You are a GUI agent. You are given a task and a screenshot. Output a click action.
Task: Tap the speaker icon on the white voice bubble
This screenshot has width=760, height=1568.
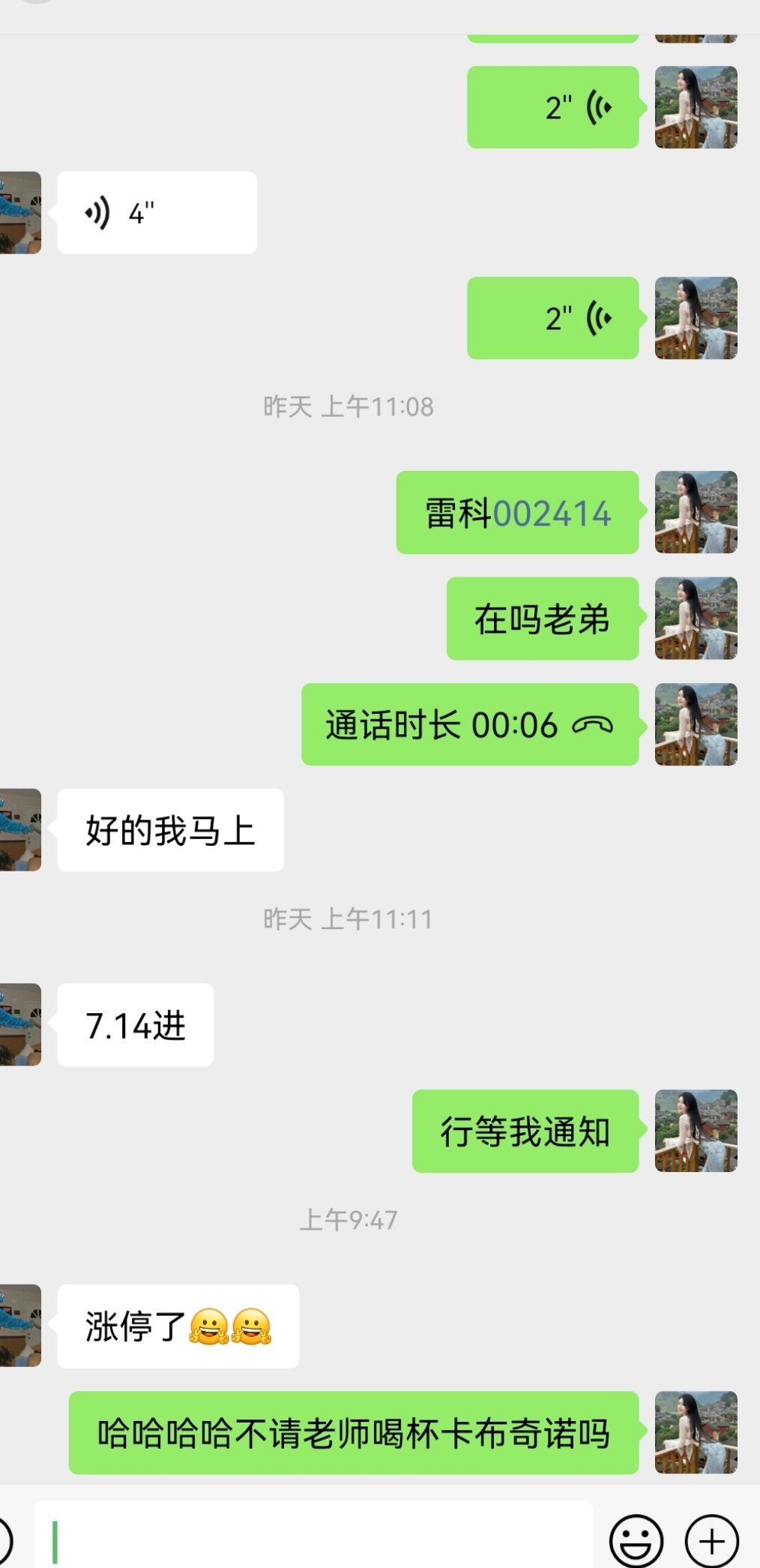point(97,211)
